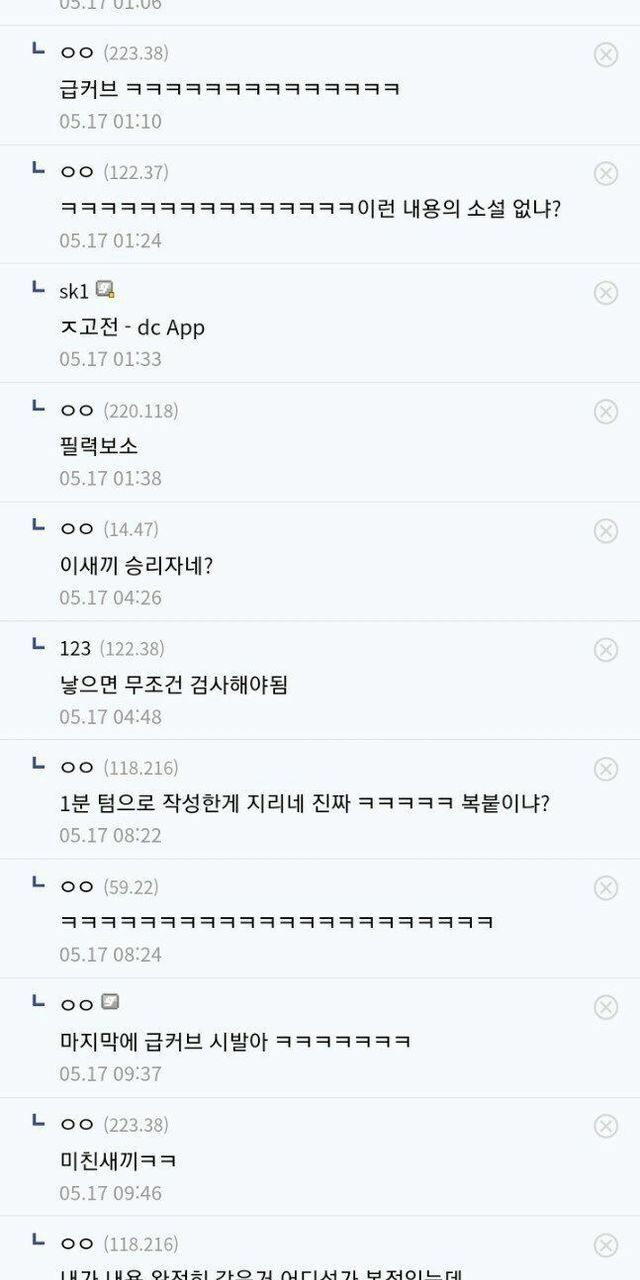Delete the comment '필력보소'
The height and width of the screenshot is (1280, 640).
[606, 411]
